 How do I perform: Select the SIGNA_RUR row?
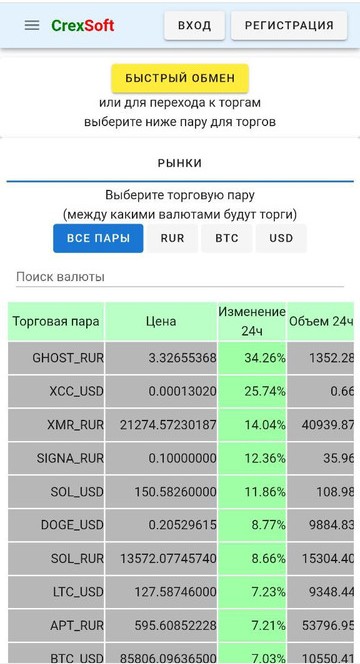(181, 458)
